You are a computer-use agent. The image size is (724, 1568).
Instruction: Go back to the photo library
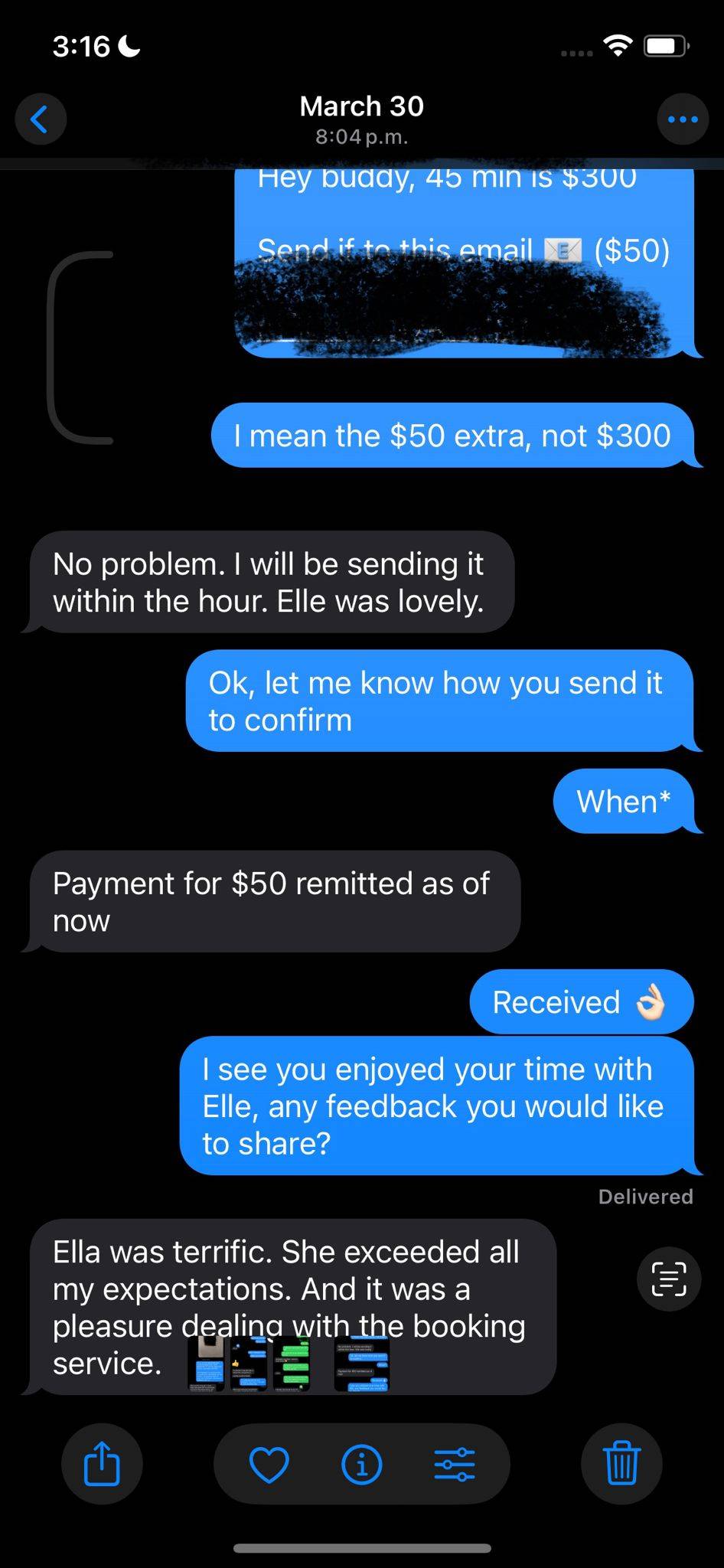[41, 119]
